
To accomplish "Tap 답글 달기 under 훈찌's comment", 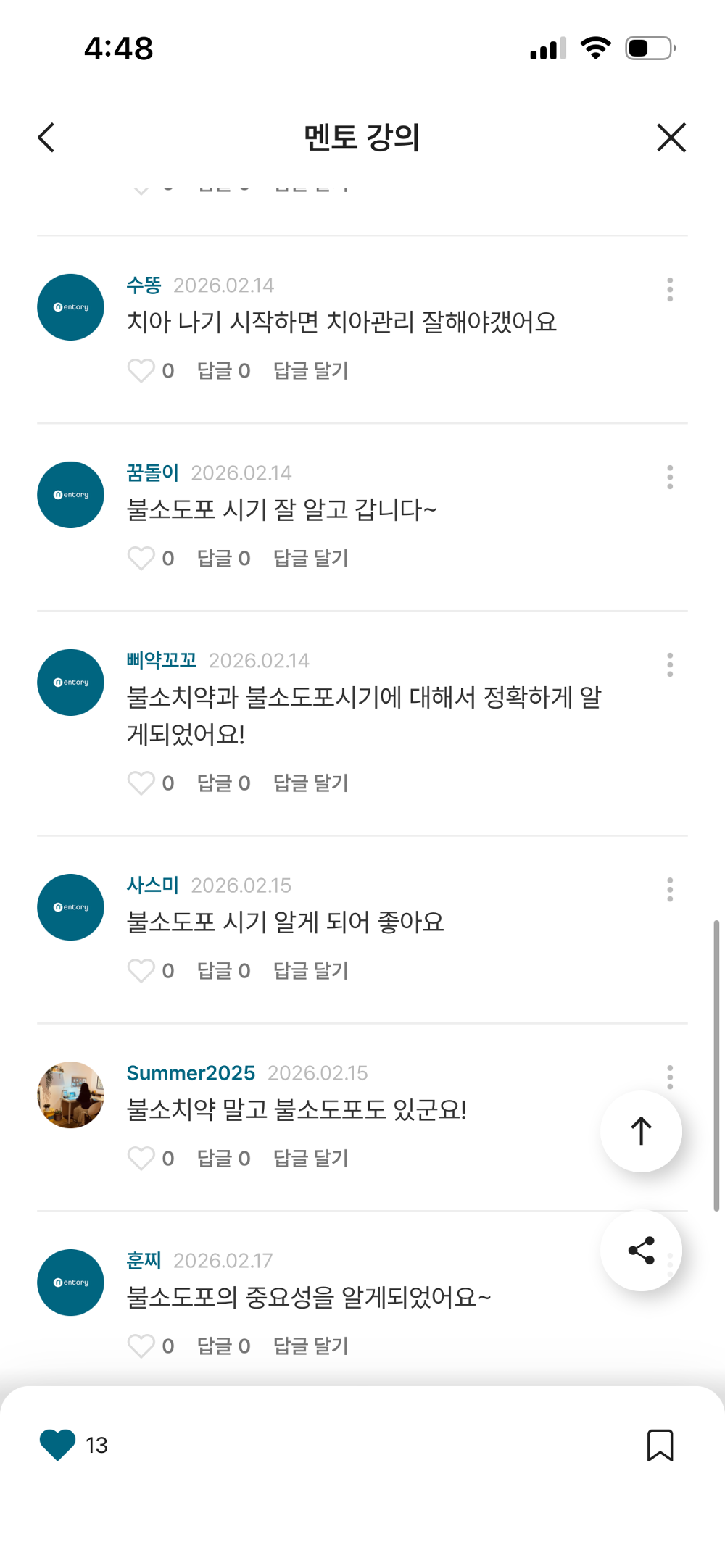I will 310,1346.
